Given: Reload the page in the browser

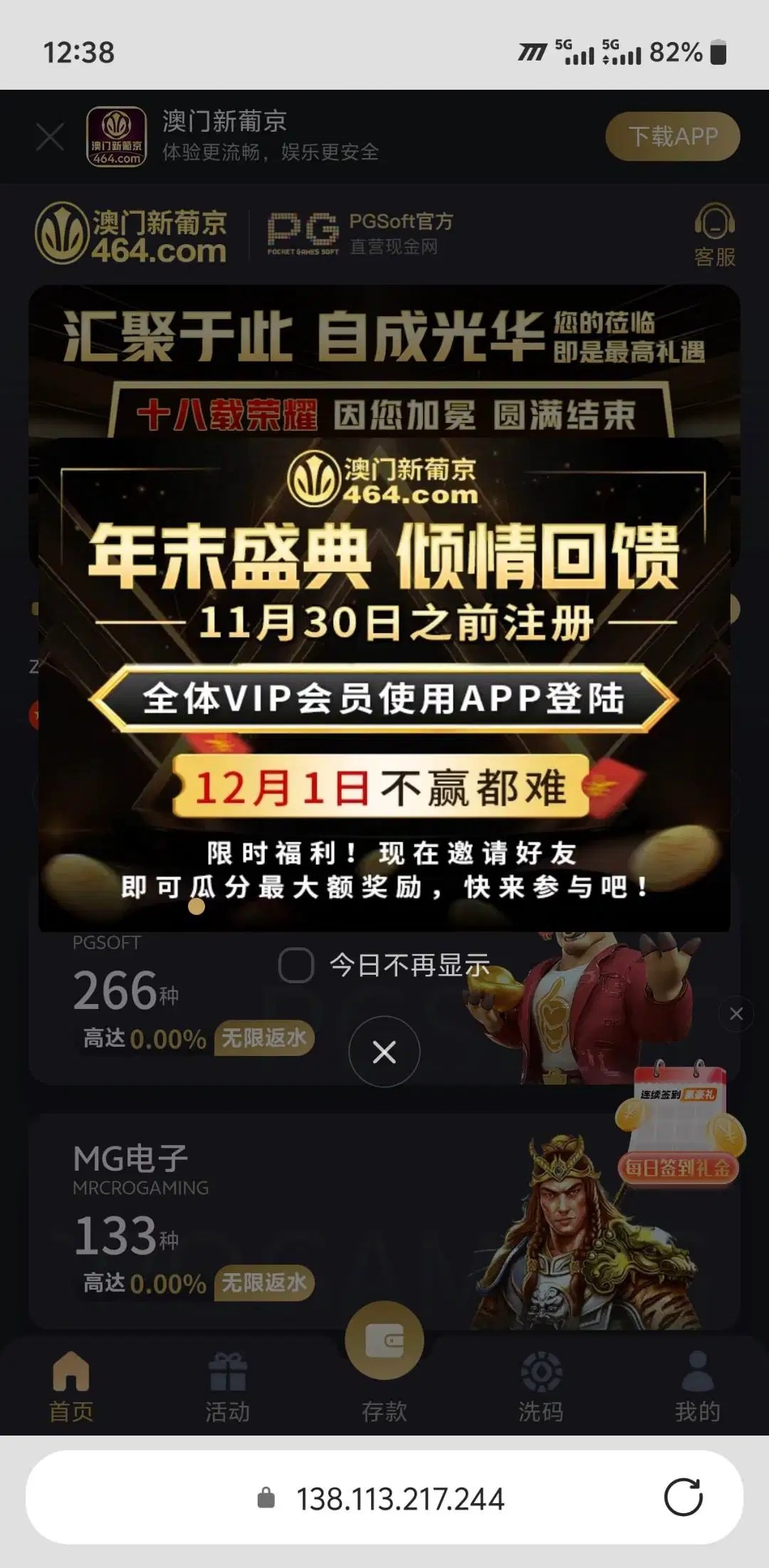Looking at the screenshot, I should 683,1498.
